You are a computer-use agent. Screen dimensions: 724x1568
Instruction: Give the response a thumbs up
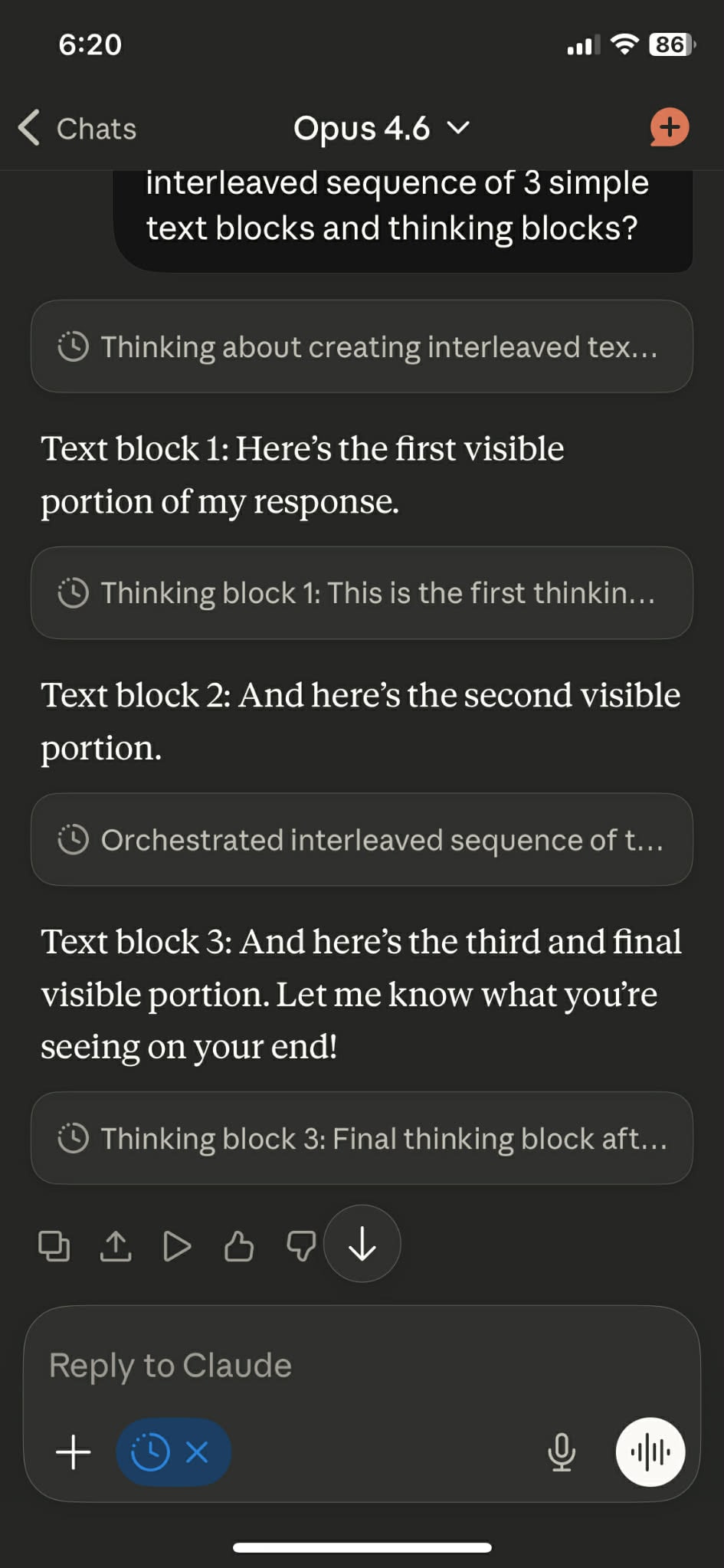pos(238,1246)
